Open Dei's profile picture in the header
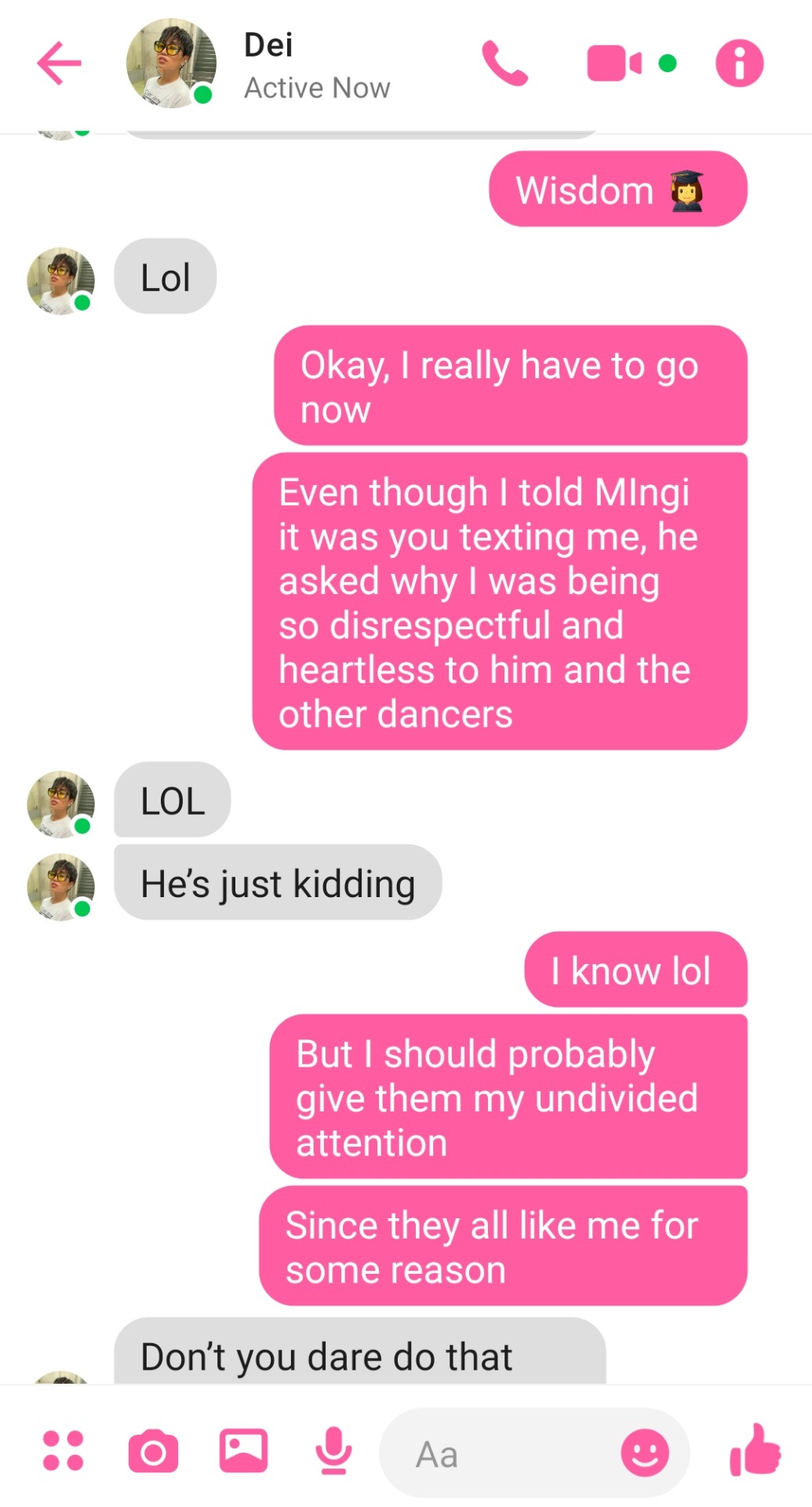 coord(170,63)
